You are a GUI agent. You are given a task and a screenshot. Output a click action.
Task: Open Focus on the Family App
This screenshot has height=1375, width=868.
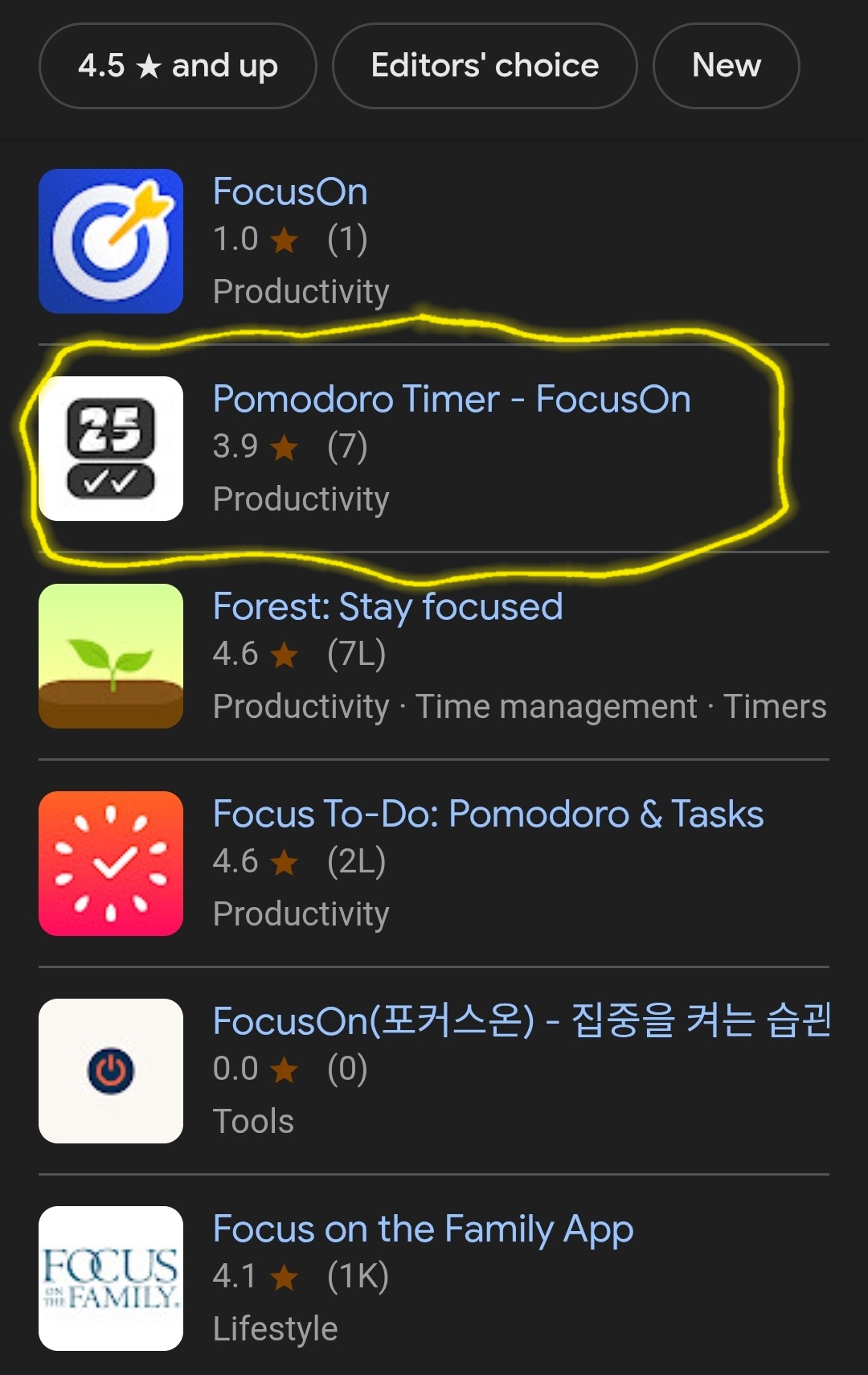click(423, 1229)
